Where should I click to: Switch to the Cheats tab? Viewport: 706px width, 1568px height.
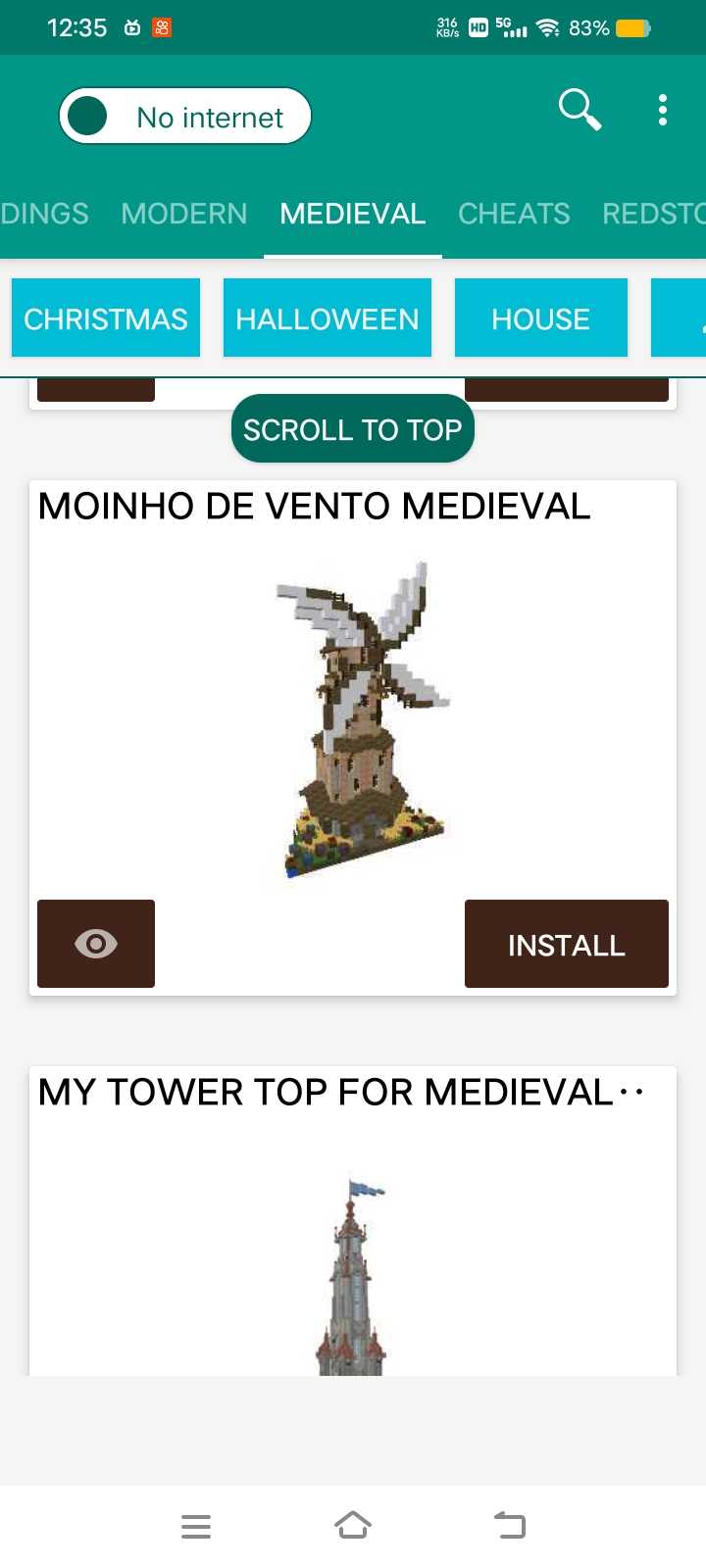click(x=514, y=214)
